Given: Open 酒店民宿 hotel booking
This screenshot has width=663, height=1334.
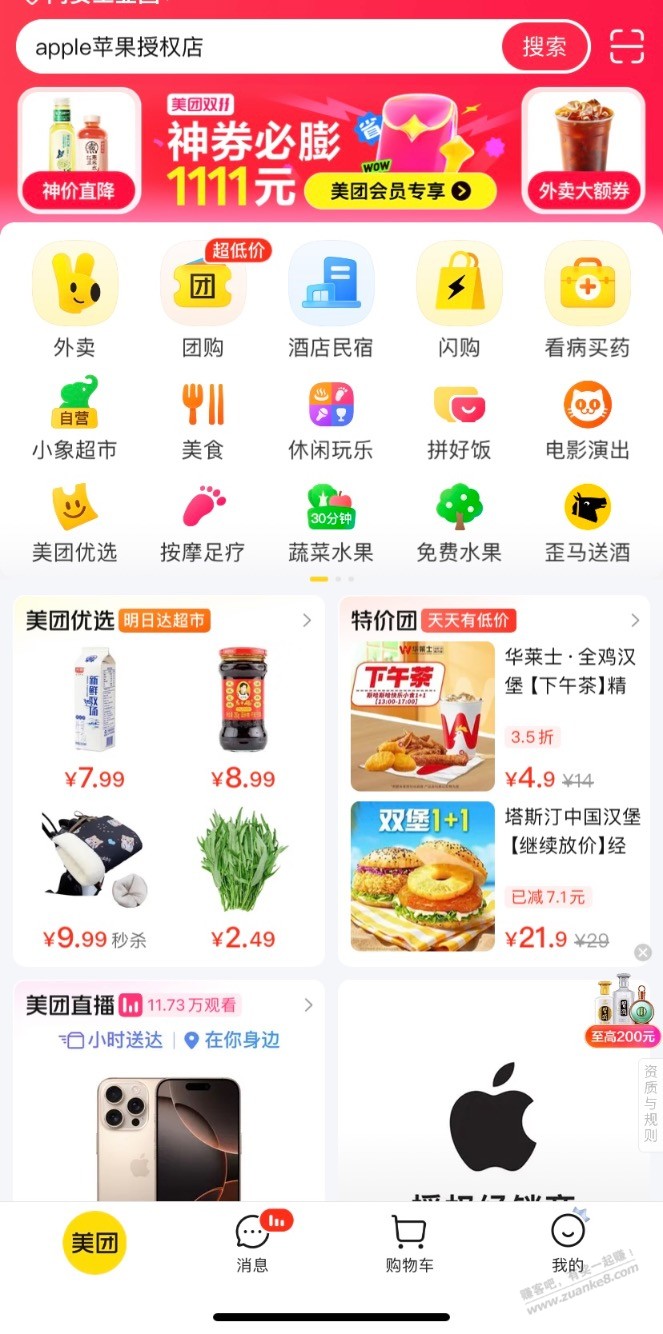Looking at the screenshot, I should [x=331, y=300].
